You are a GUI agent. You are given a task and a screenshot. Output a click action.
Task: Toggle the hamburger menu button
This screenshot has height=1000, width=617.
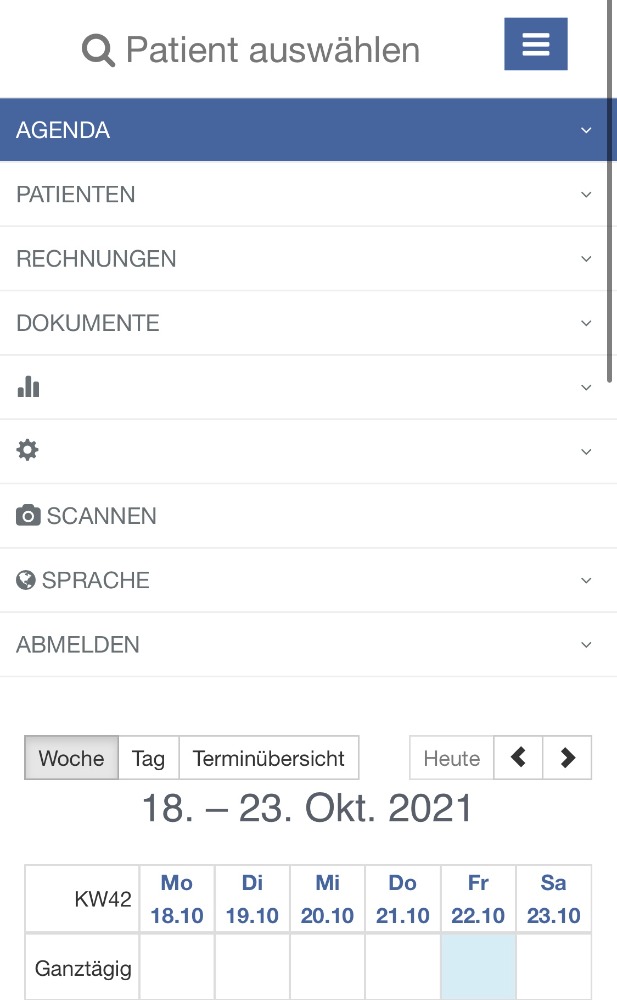535,44
